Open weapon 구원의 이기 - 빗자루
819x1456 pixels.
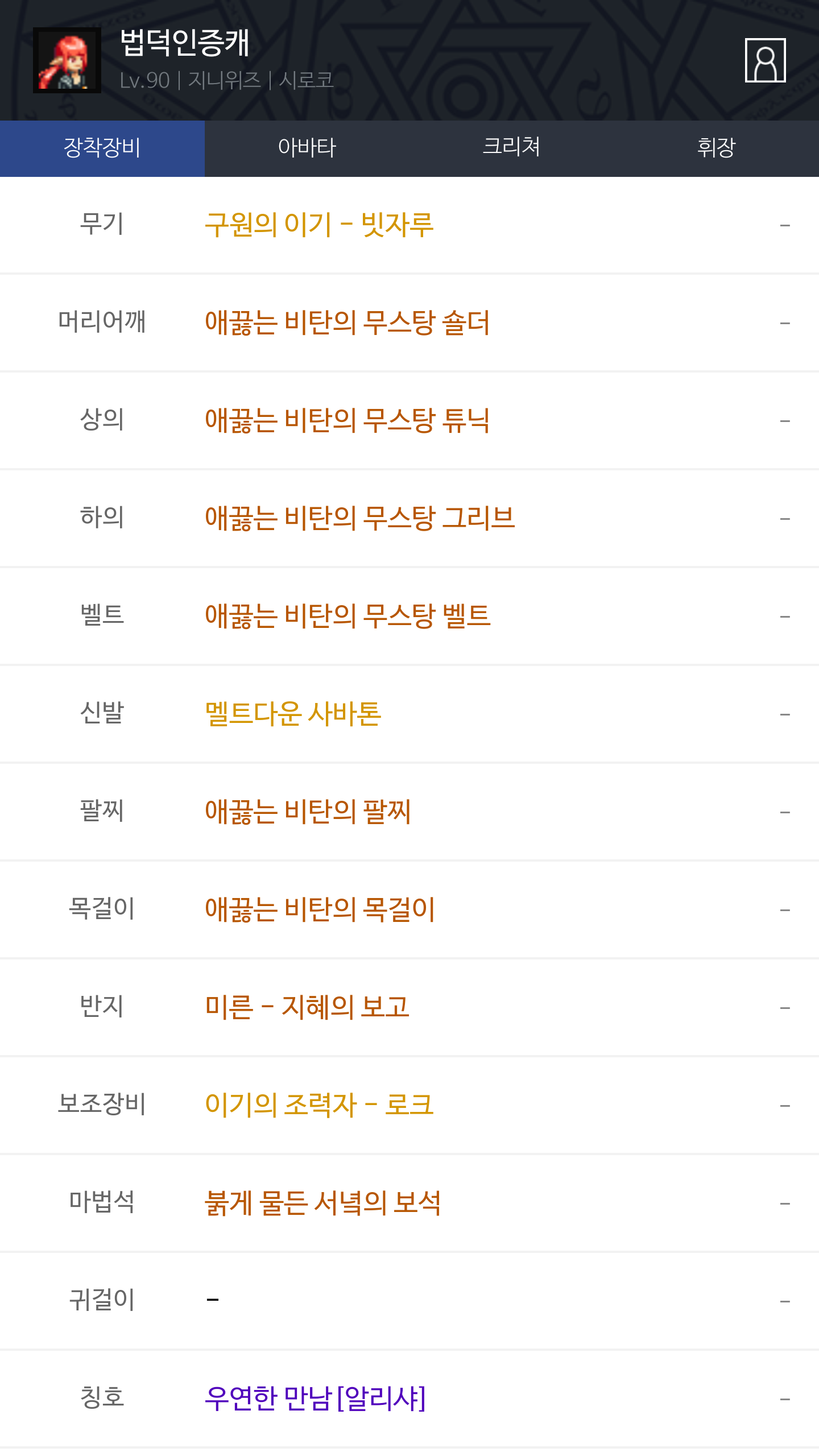pos(319,225)
